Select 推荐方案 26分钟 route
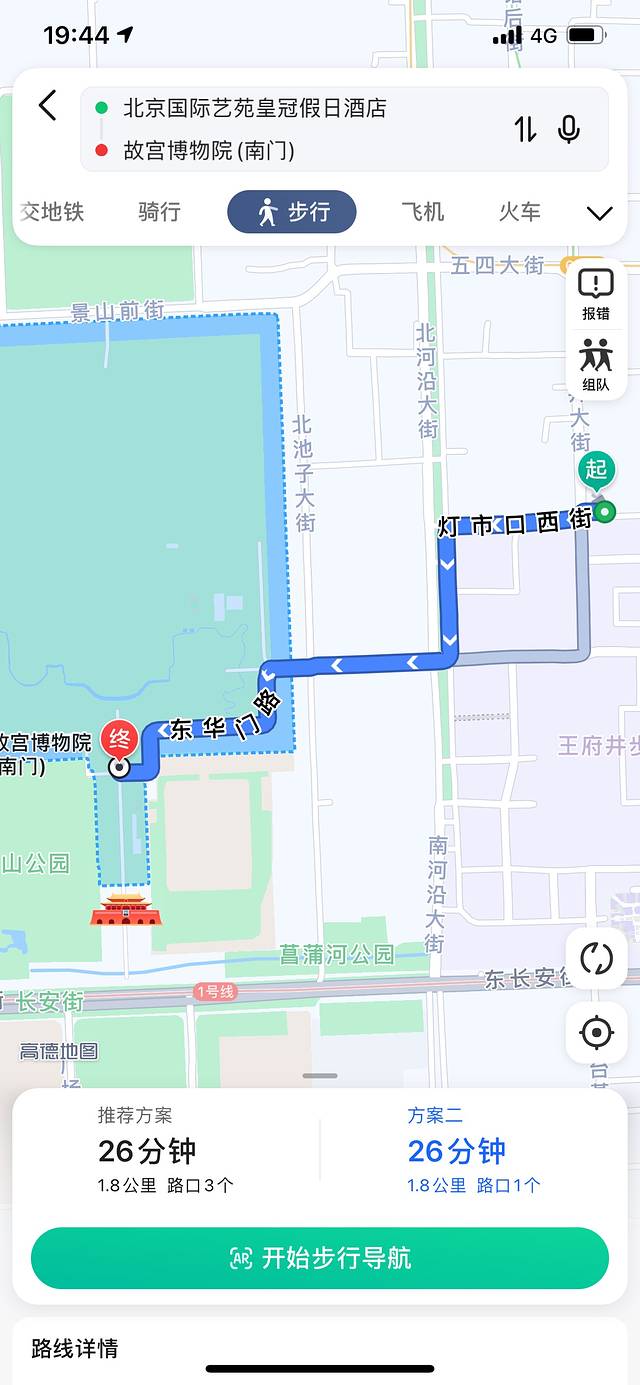The image size is (640, 1385). [x=166, y=1151]
